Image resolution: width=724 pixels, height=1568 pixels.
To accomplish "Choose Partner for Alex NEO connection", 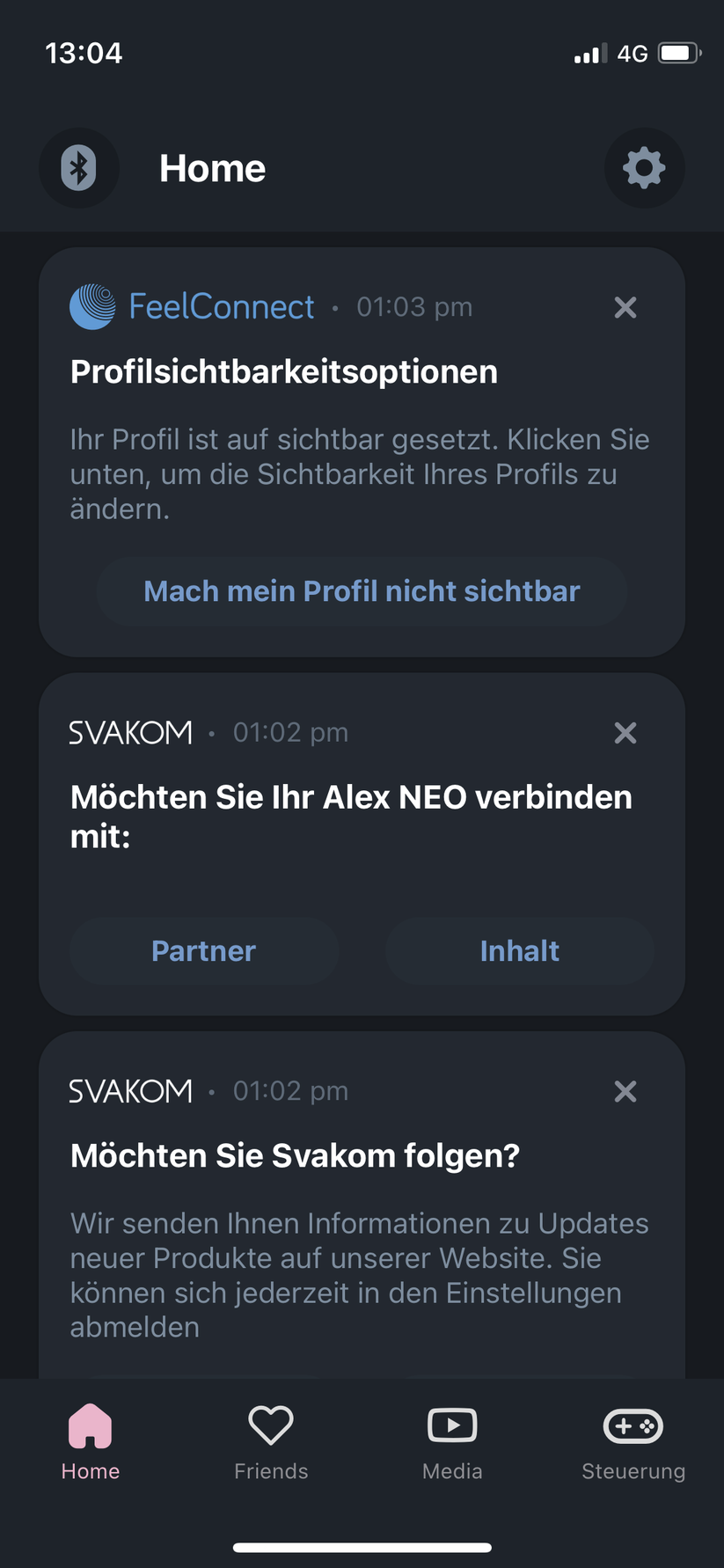I will tap(203, 950).
